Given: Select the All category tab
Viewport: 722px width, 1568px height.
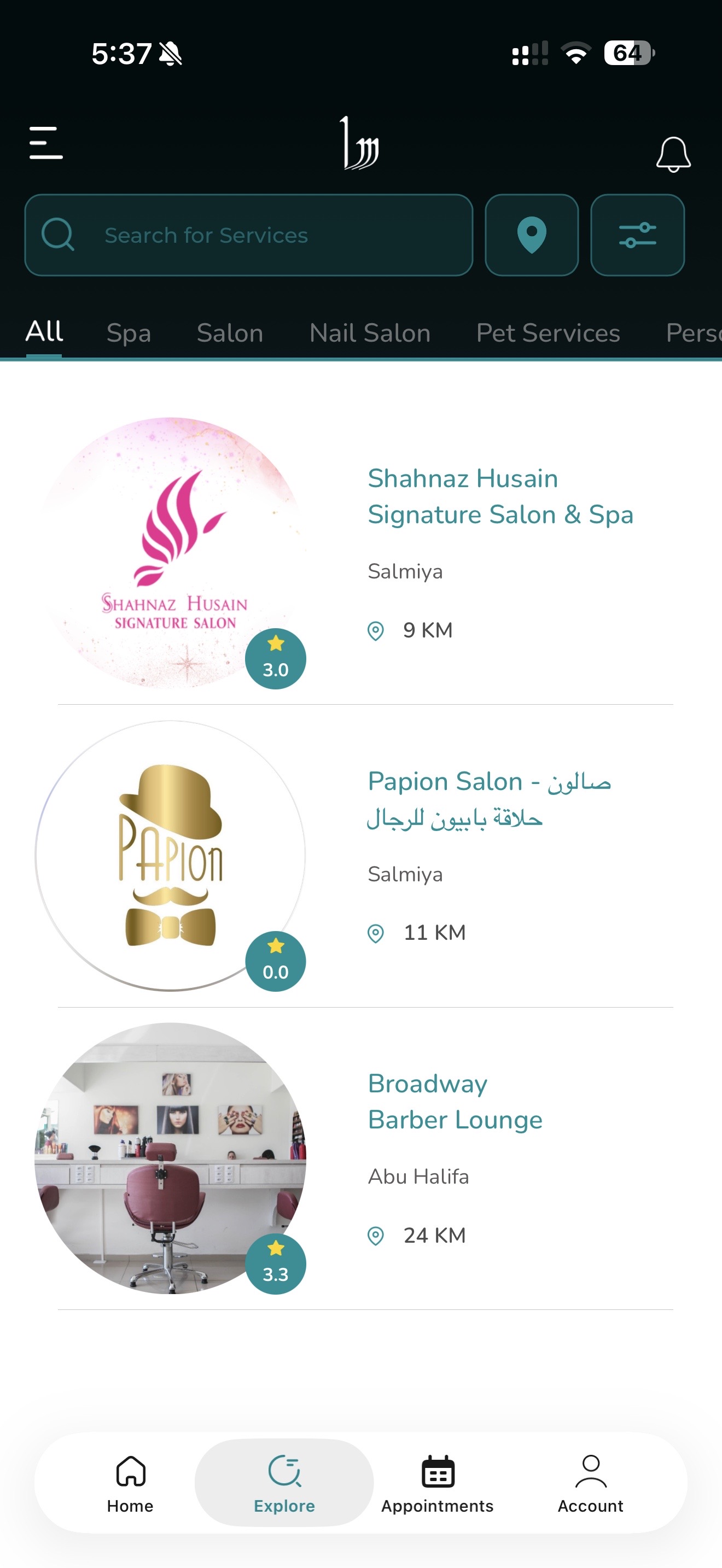Looking at the screenshot, I should [44, 332].
